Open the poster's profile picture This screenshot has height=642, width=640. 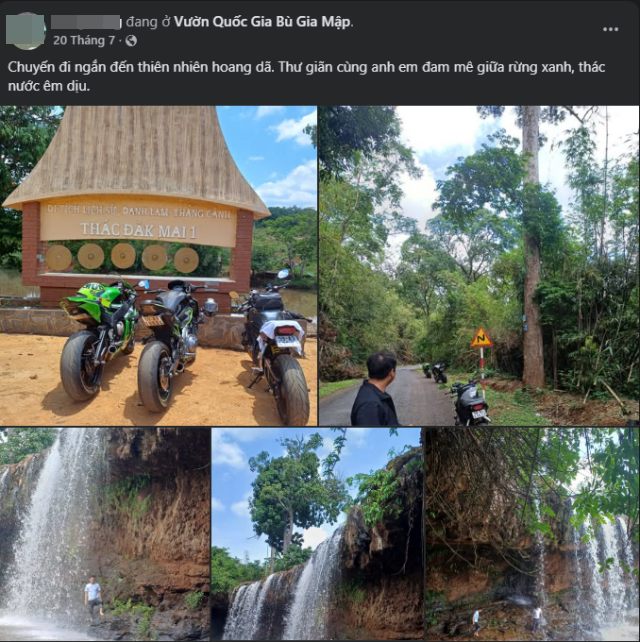click(26, 31)
